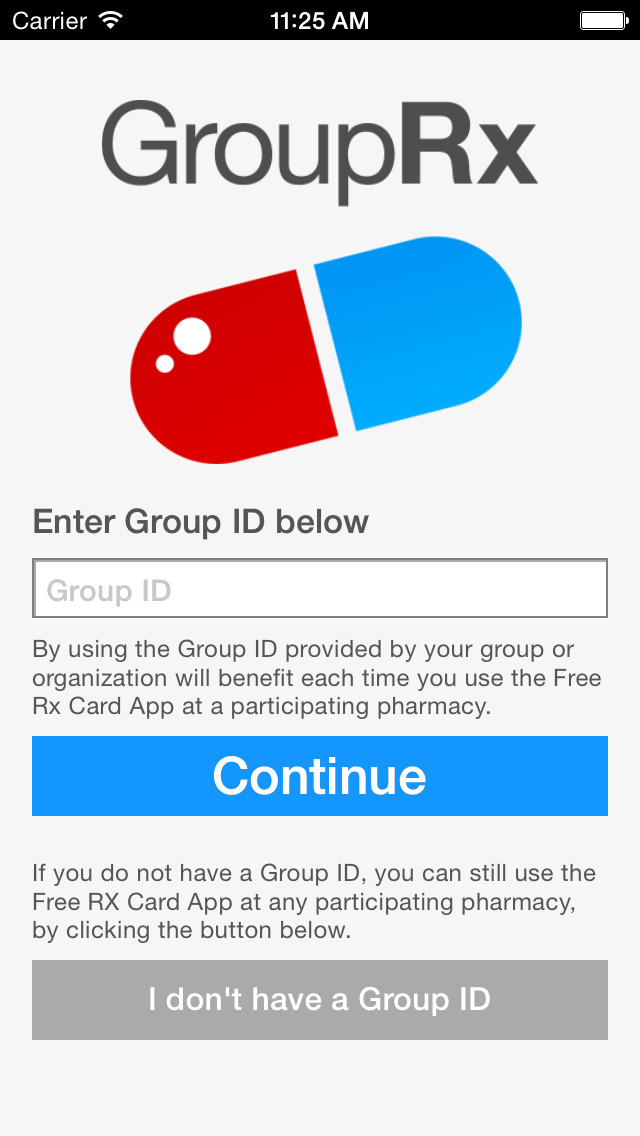The width and height of the screenshot is (640, 1136).
Task: Select "I don't have a Group ID"
Action: pyautogui.click(x=320, y=1000)
